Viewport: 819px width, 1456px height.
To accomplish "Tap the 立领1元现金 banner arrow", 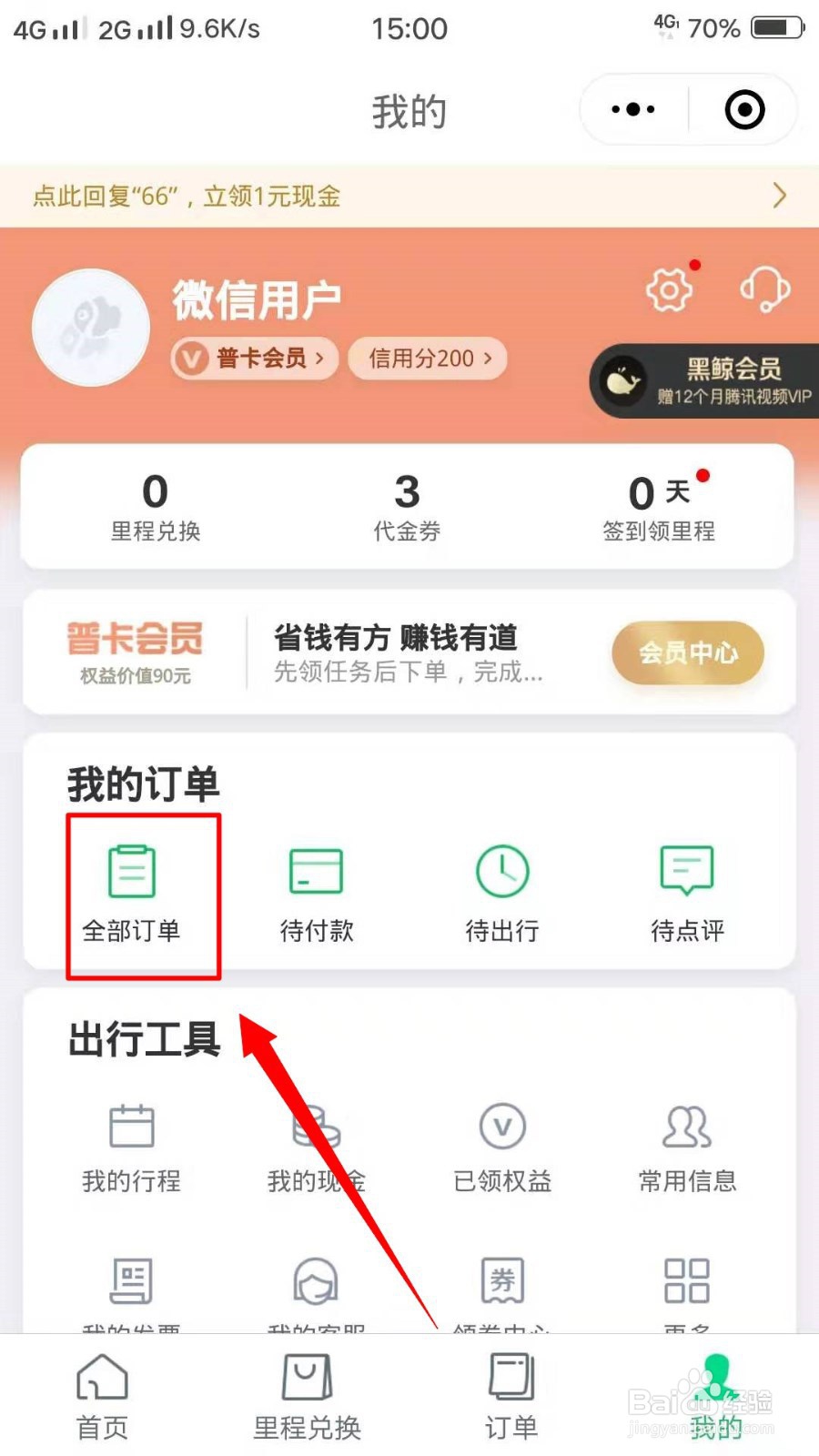I will point(779,196).
